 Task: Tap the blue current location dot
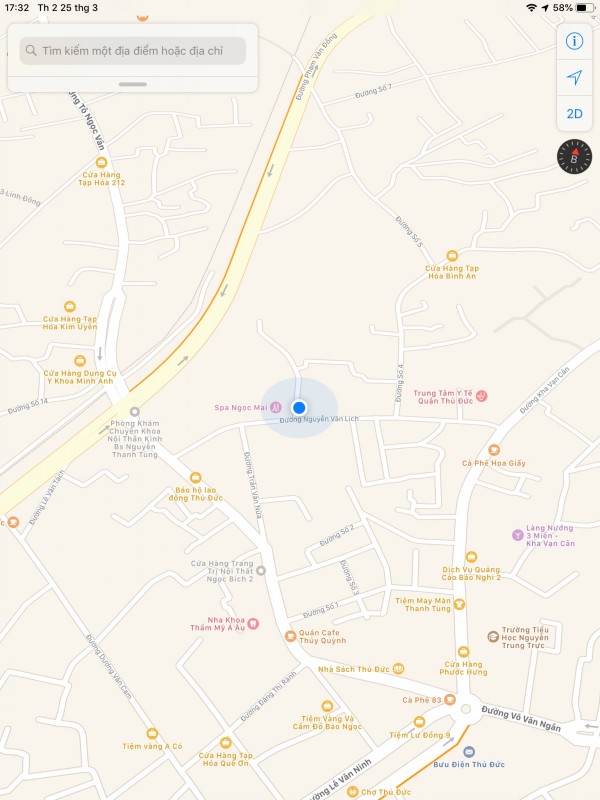pos(298,407)
